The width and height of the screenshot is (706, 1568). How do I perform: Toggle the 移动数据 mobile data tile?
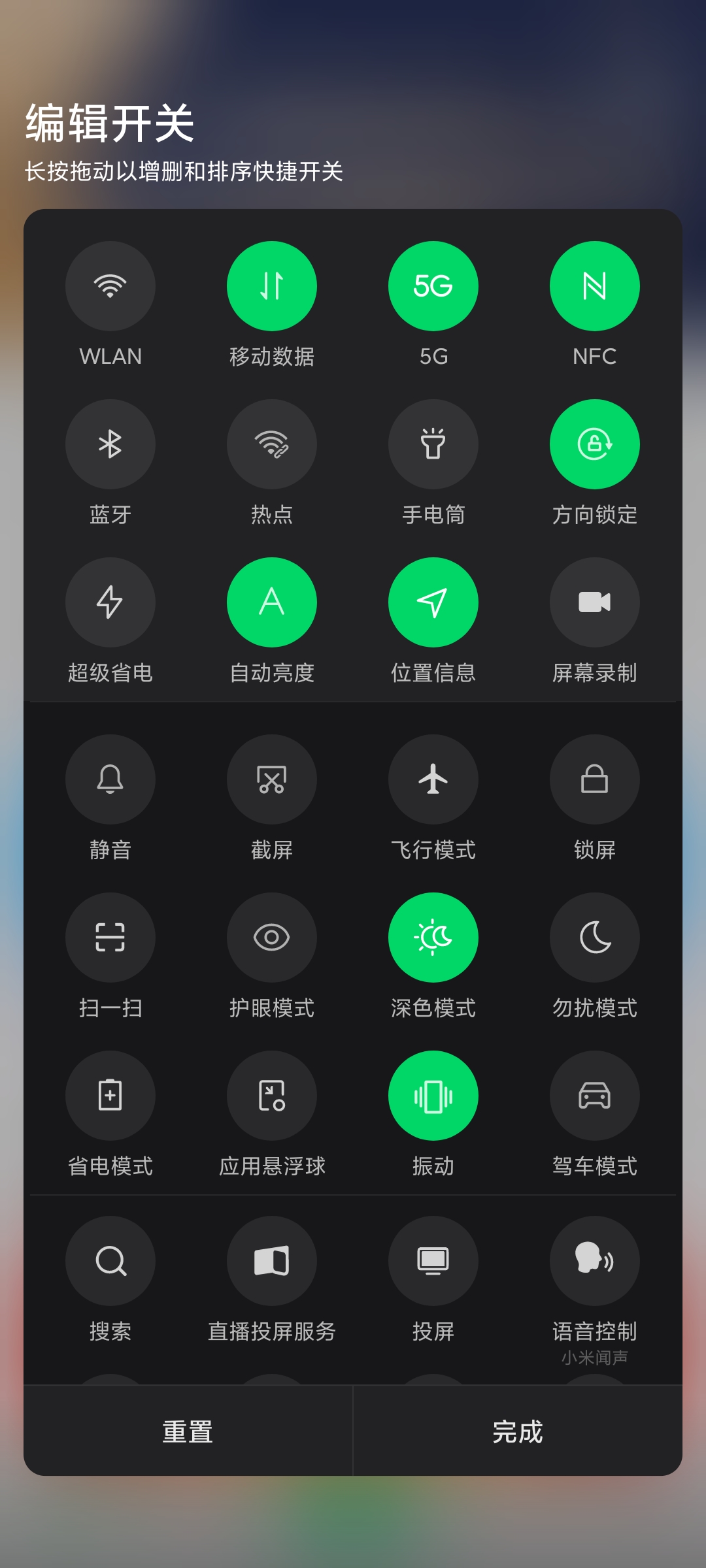coord(272,286)
